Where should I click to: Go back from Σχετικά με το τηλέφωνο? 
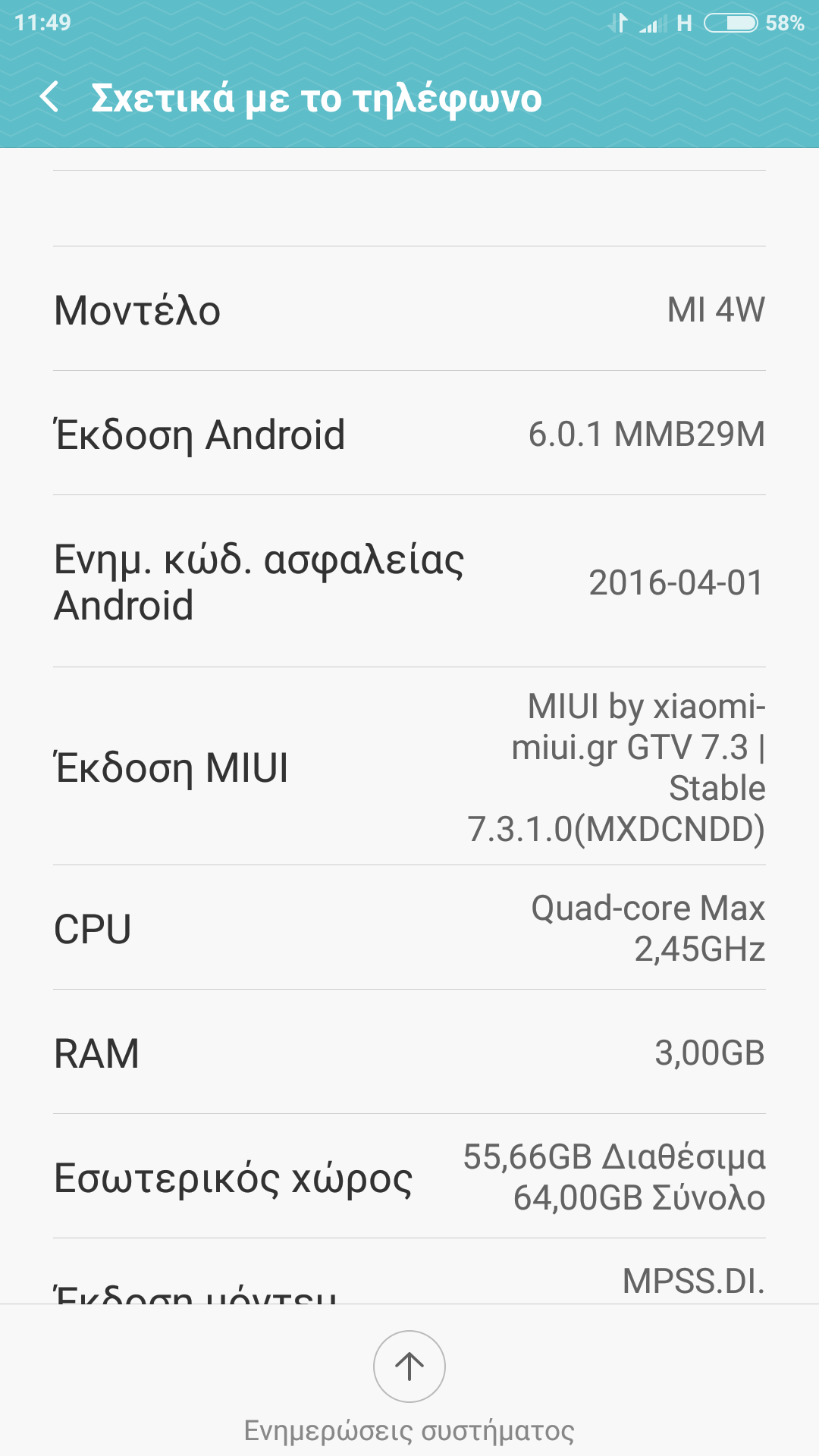pyautogui.click(x=50, y=98)
